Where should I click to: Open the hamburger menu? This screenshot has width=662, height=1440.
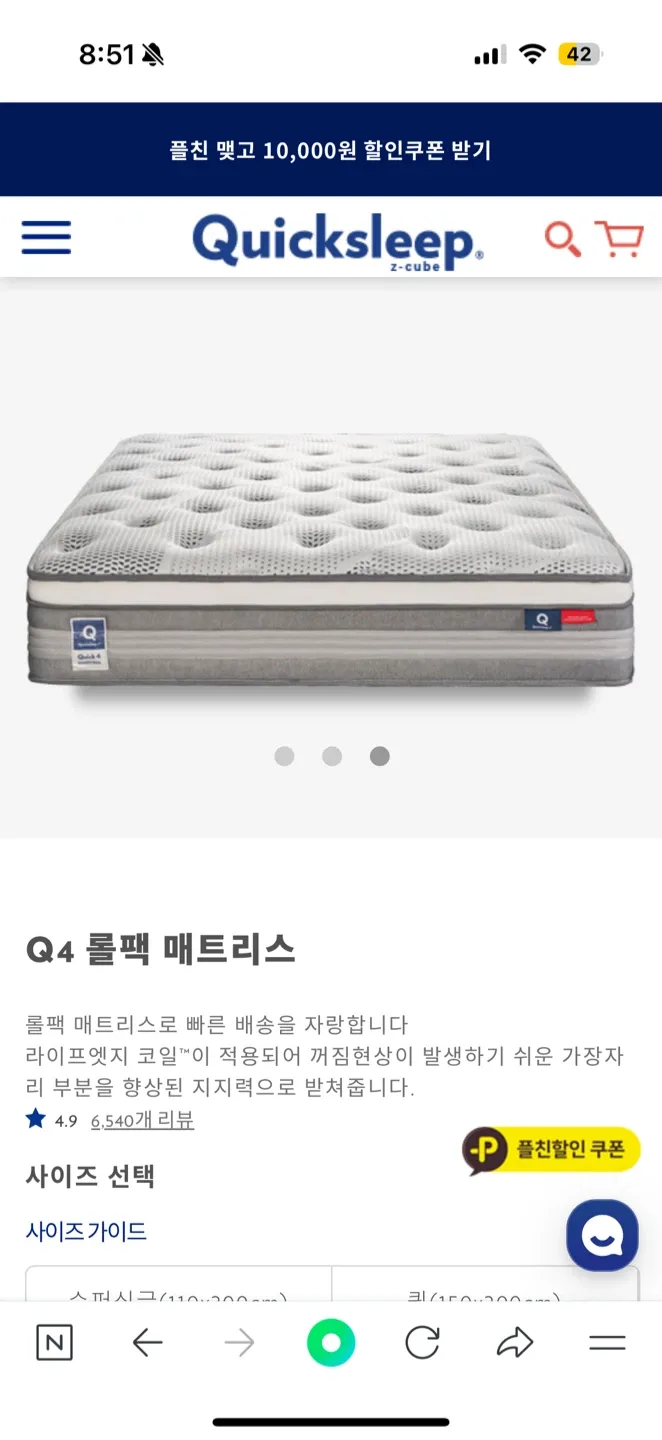(x=46, y=238)
